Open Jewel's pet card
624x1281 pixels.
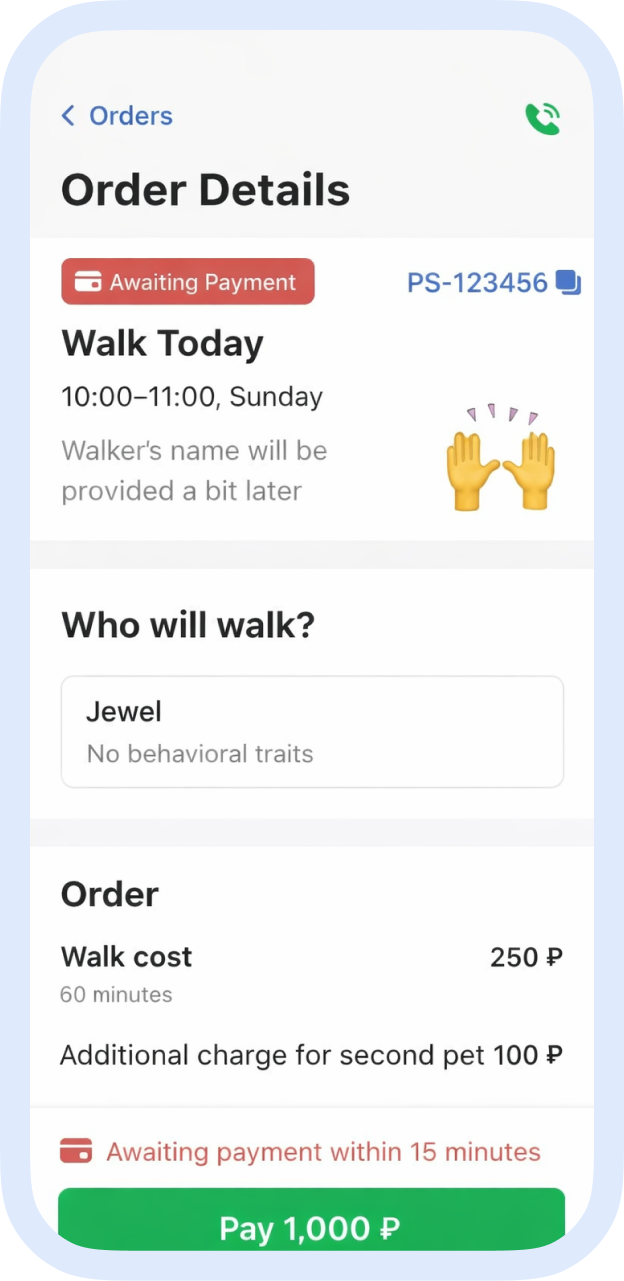click(312, 731)
